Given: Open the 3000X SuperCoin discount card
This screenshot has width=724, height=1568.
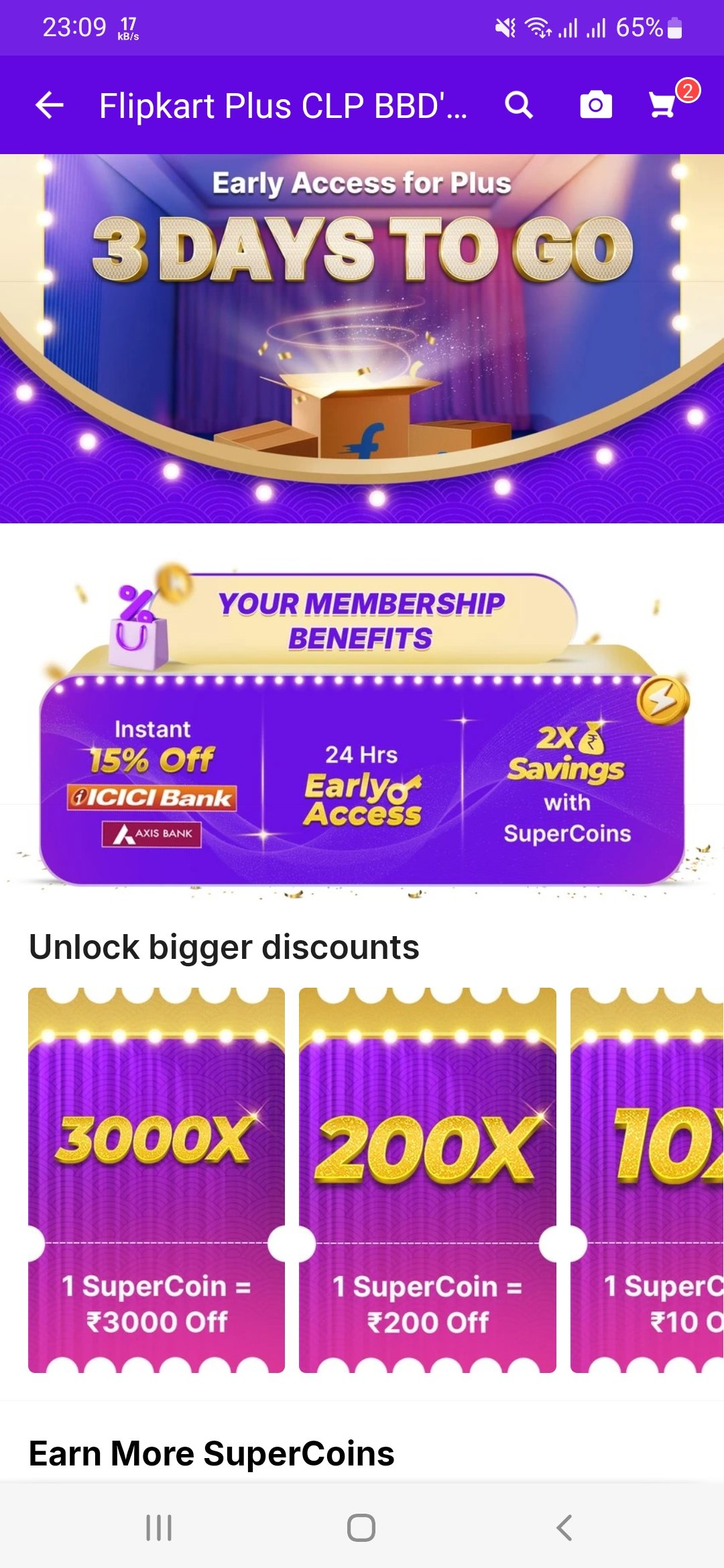Looking at the screenshot, I should click(x=156, y=1180).
